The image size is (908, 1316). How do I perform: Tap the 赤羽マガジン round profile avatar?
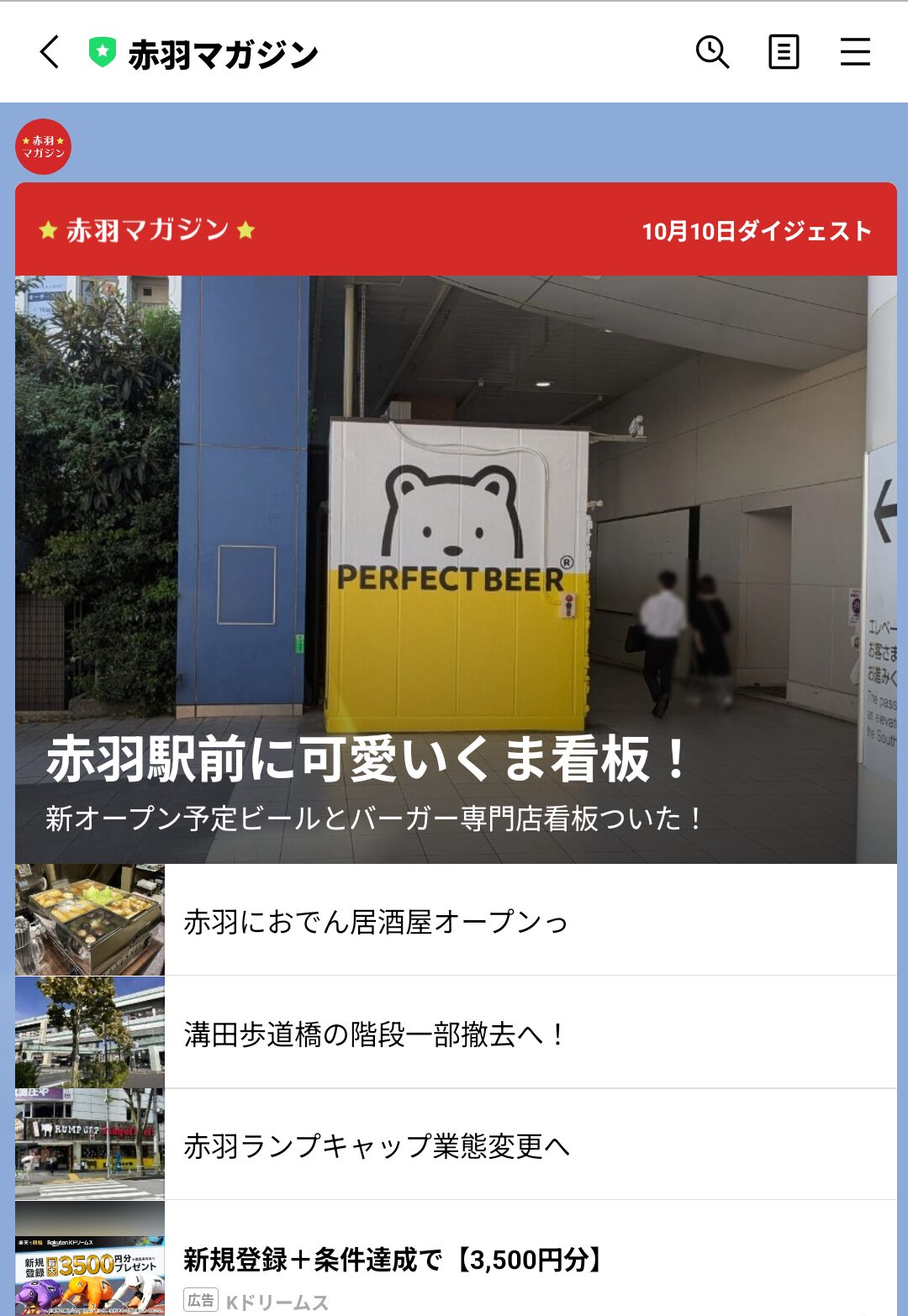coord(43,146)
